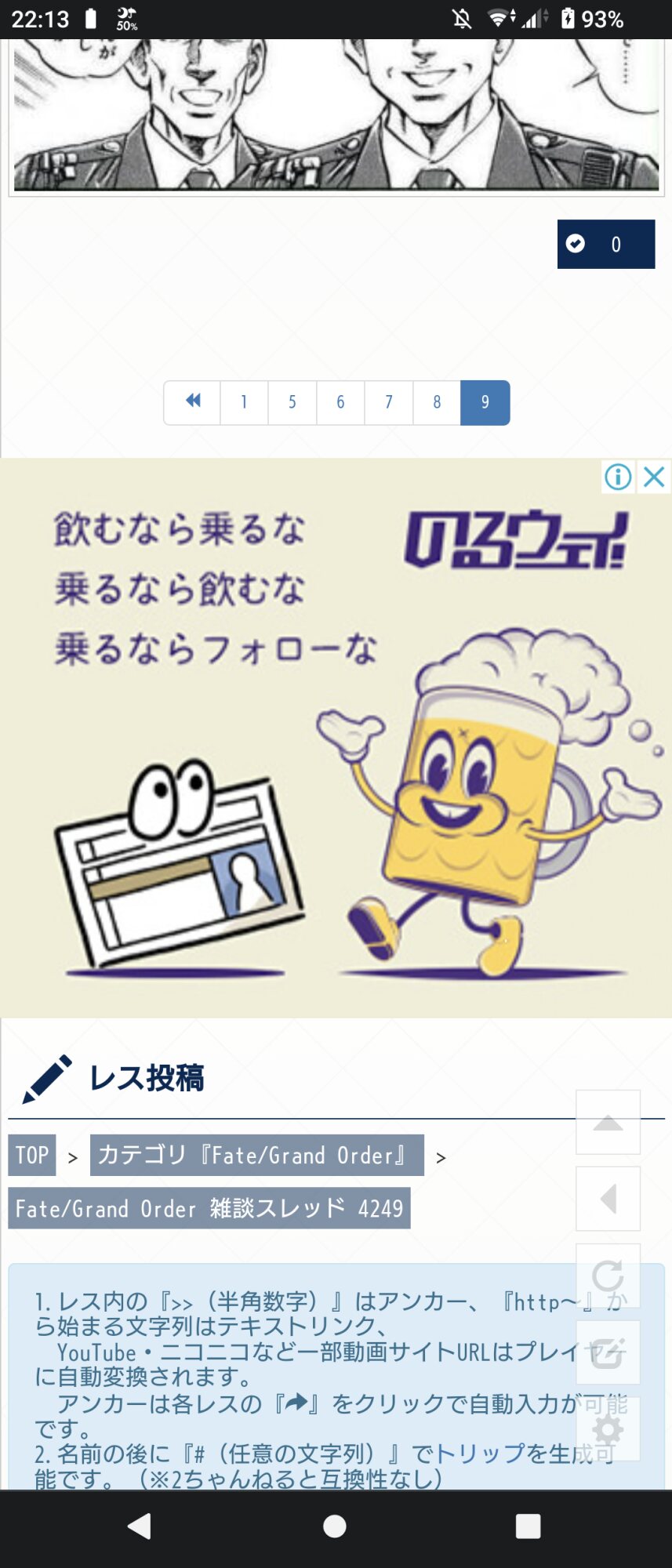This screenshot has width=672, height=1568.
Task: Go to page 7 of the thread
Action: (388, 402)
